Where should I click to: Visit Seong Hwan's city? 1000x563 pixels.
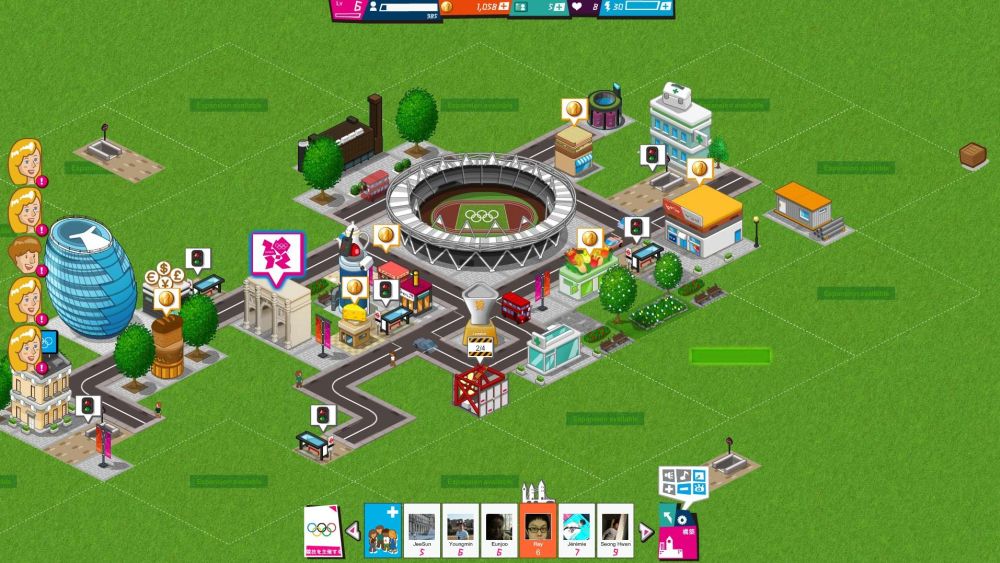click(616, 531)
